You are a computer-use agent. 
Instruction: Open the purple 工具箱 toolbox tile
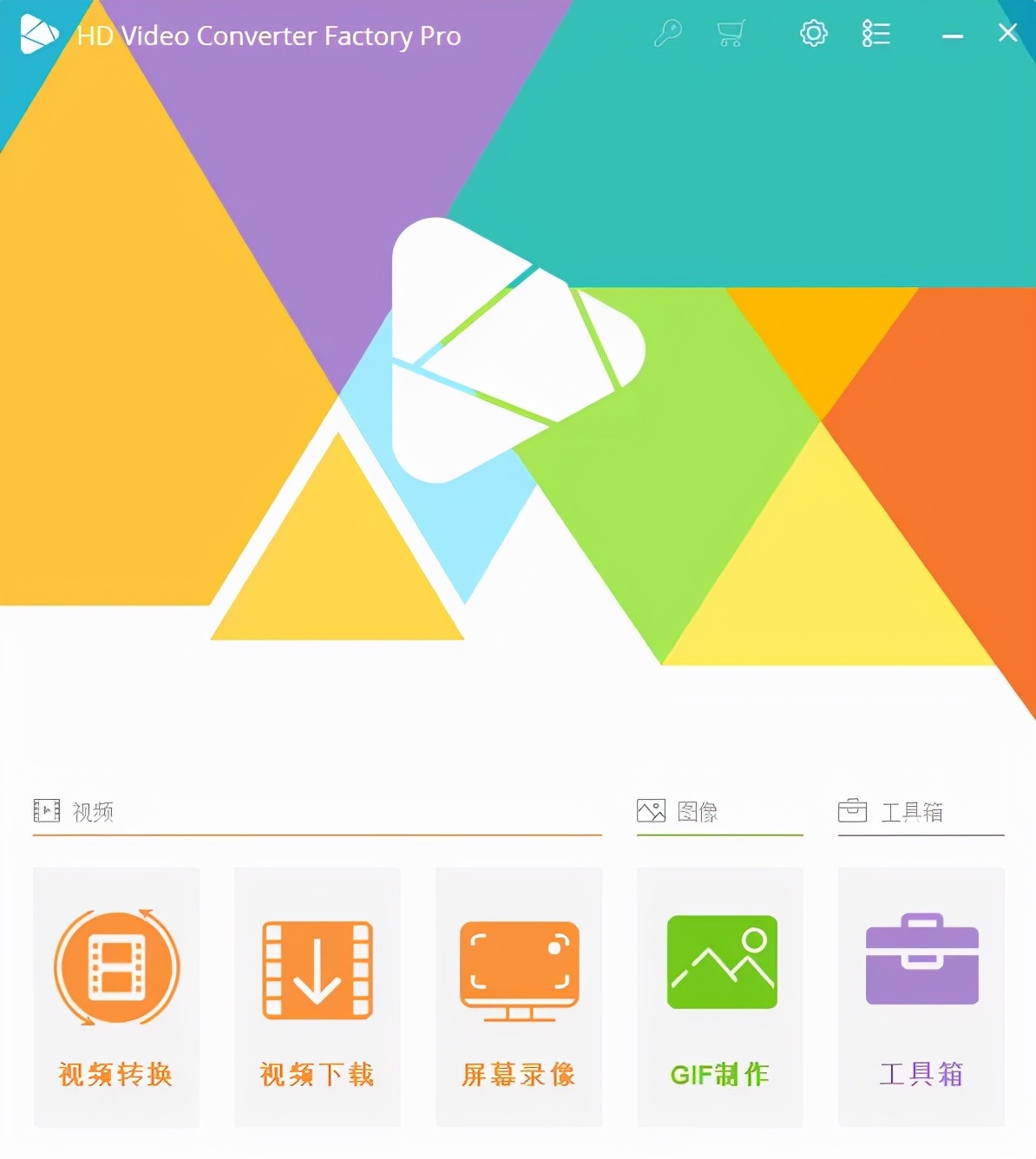(921, 996)
